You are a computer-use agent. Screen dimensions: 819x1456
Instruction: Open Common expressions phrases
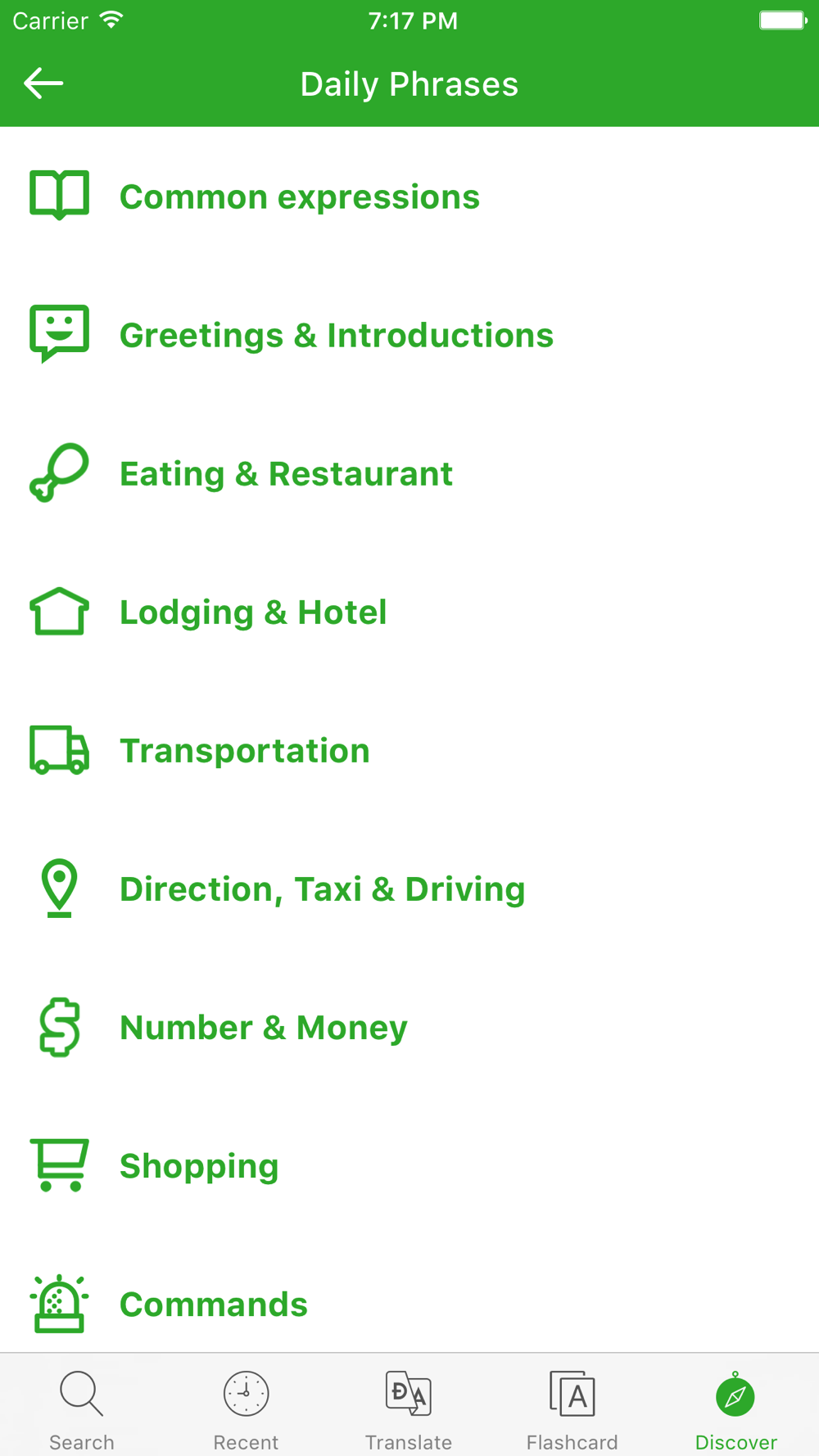pyautogui.click(x=299, y=197)
